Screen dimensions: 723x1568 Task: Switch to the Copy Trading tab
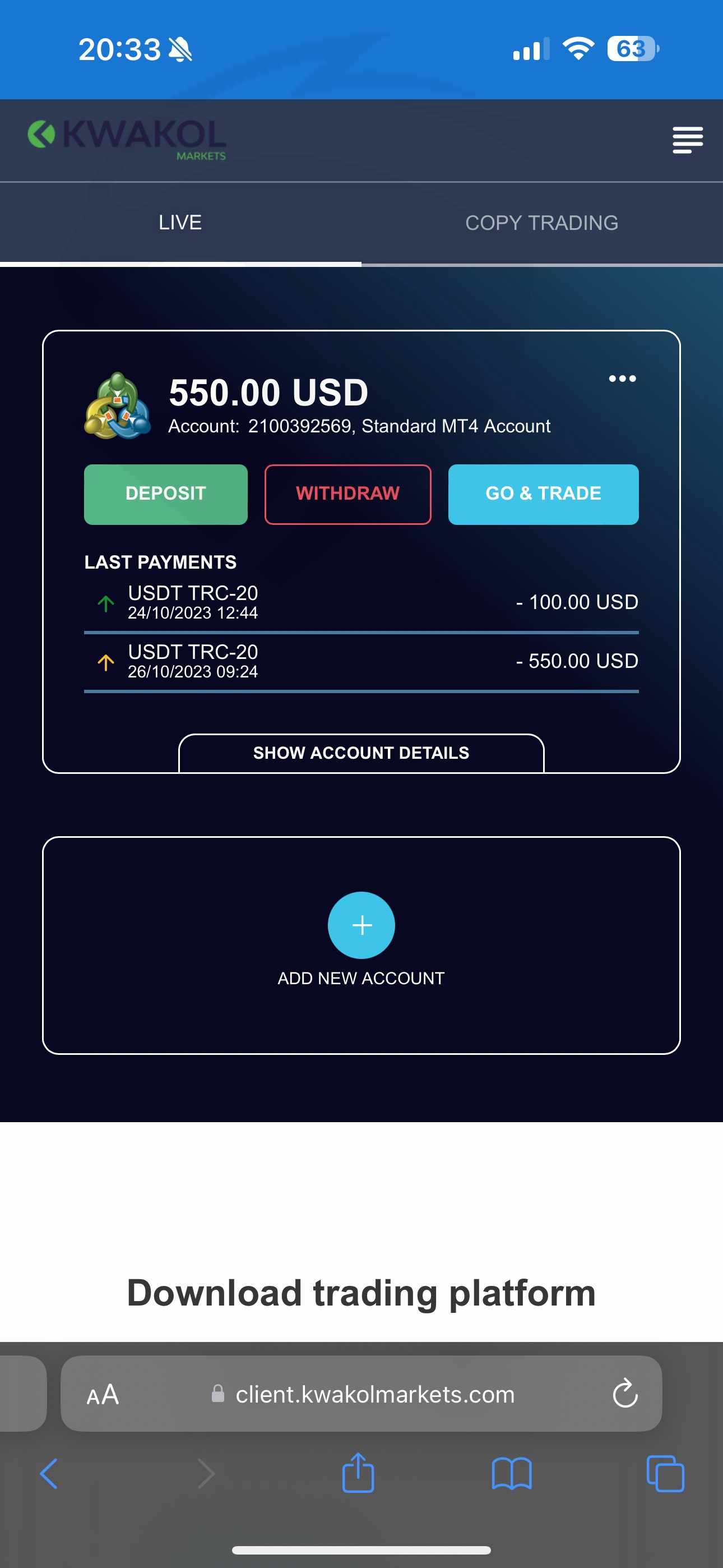click(541, 223)
